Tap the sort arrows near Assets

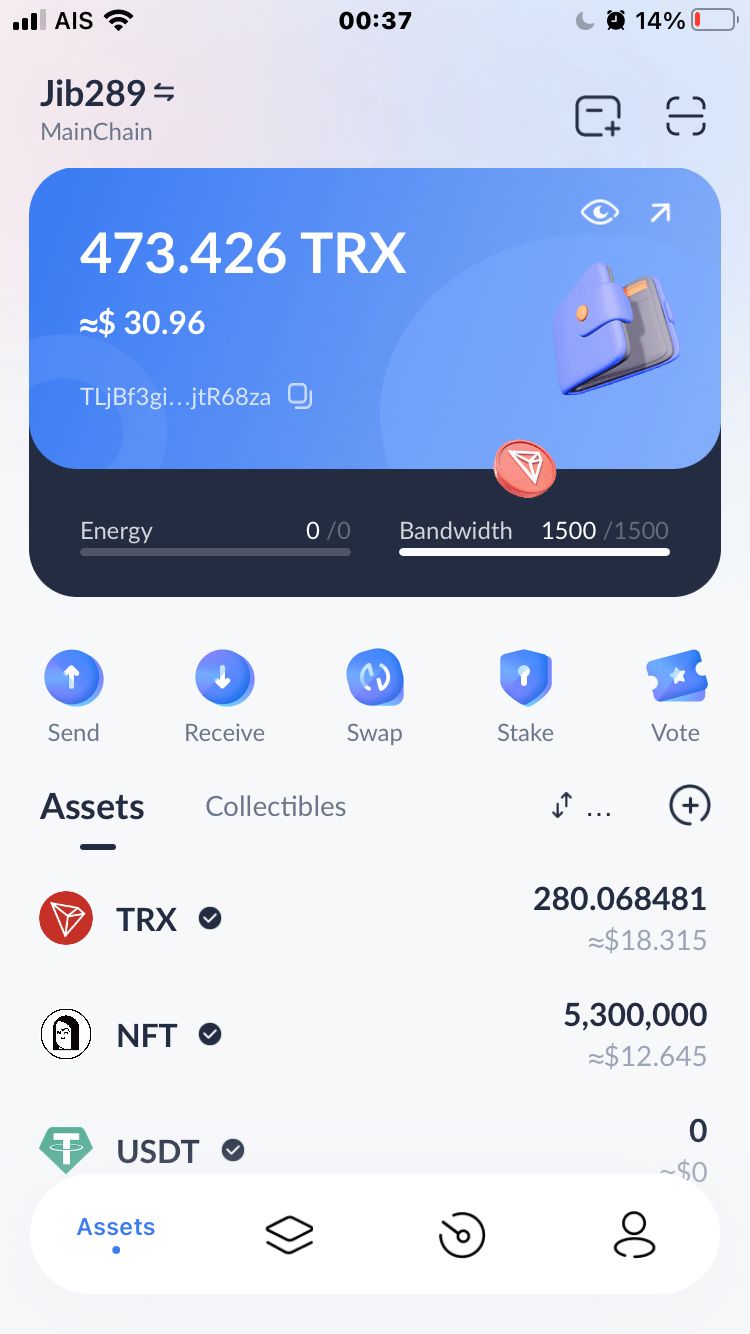click(561, 804)
